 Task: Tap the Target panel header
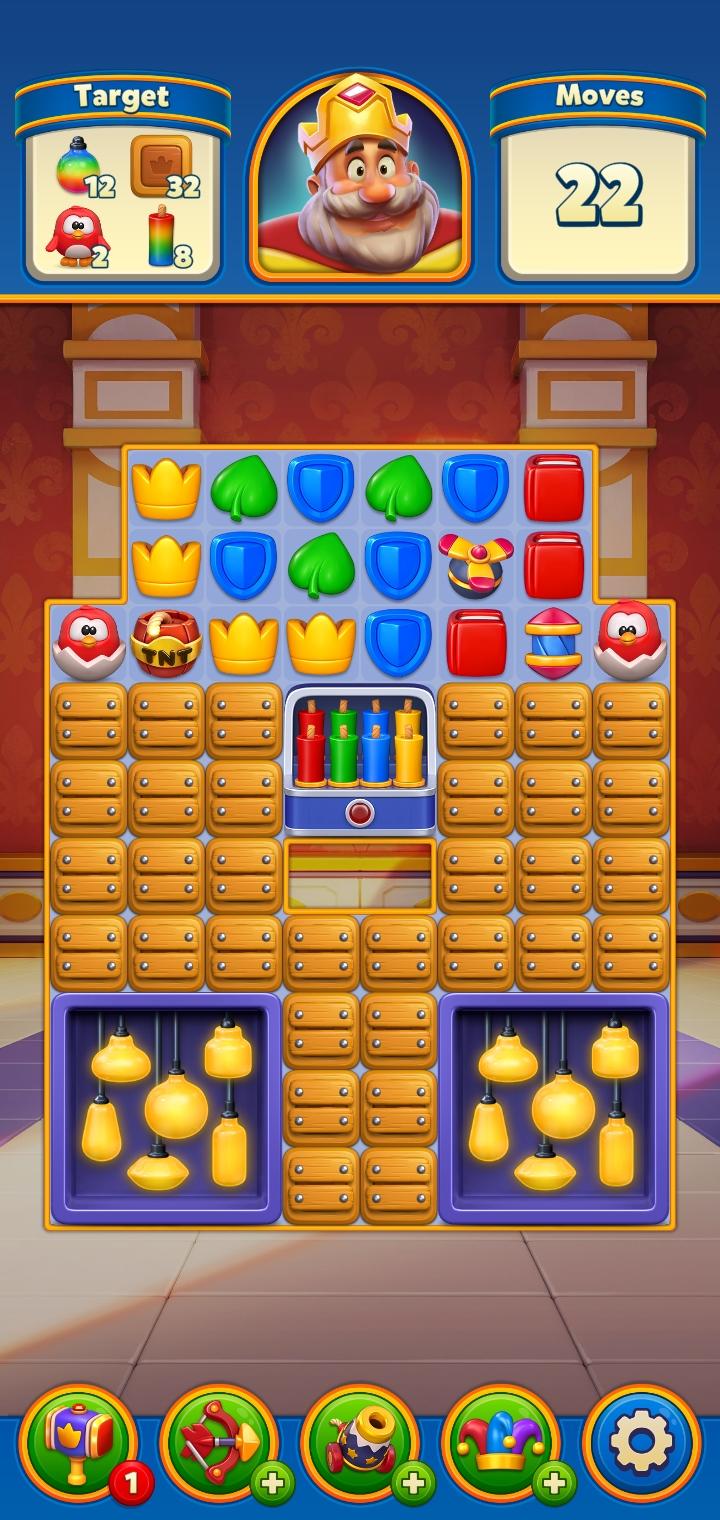tap(121, 97)
